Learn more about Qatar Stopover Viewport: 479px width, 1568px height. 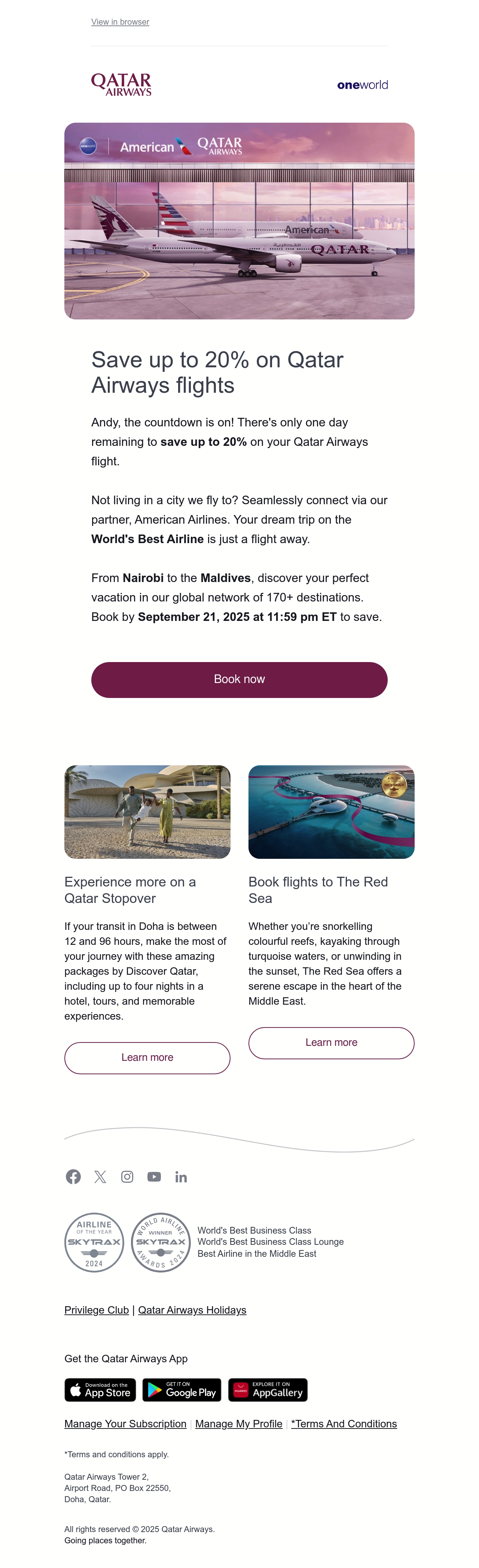coord(147,1057)
